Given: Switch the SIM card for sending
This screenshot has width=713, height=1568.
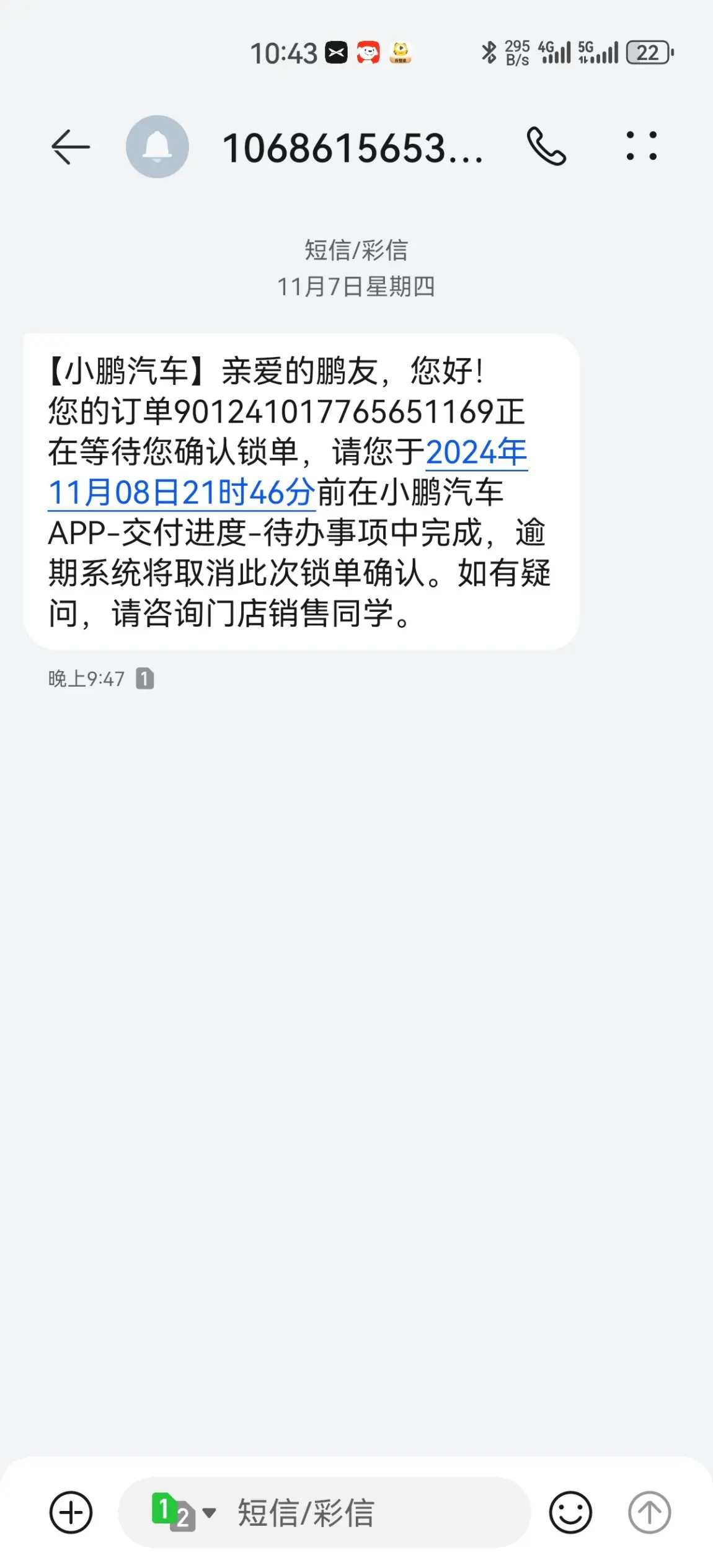Looking at the screenshot, I should click(182, 1512).
